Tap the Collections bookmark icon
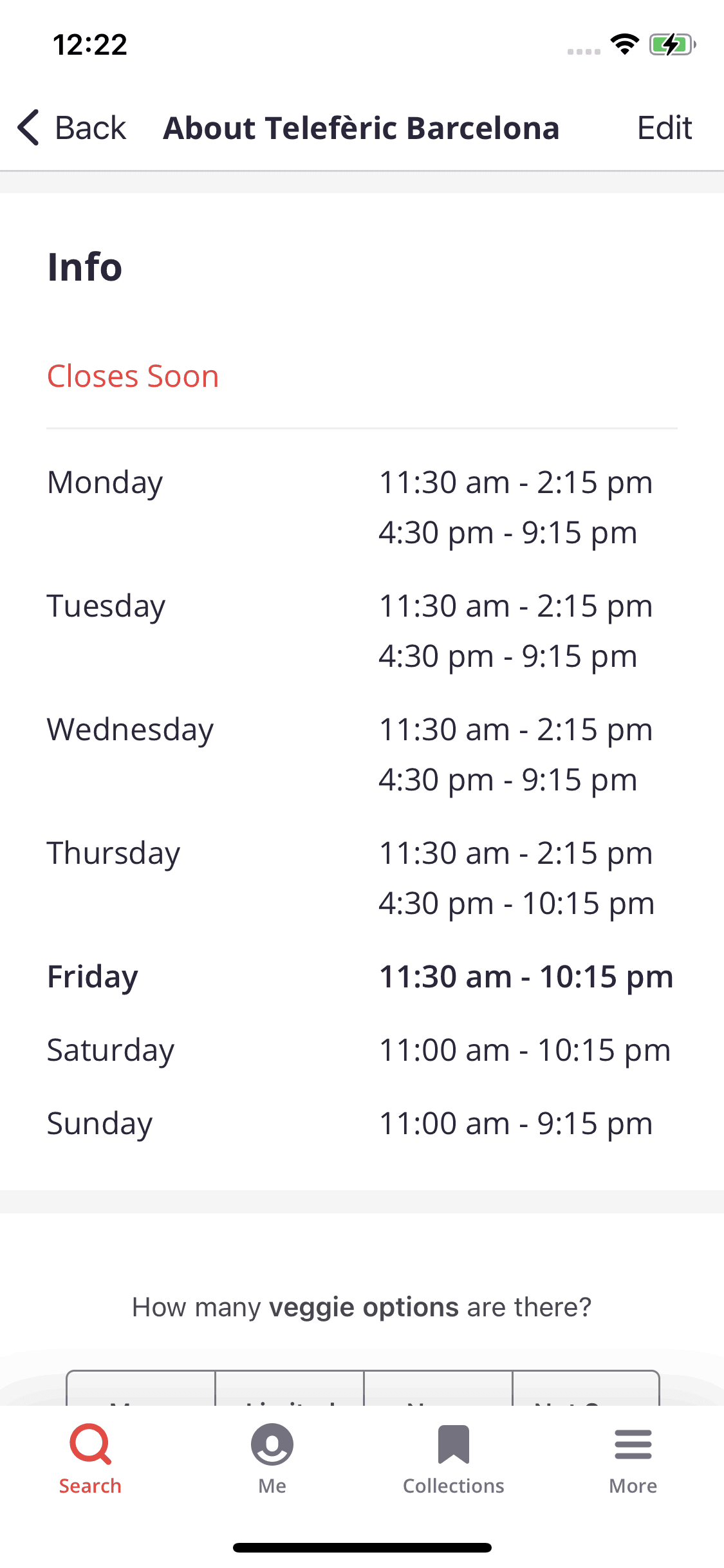The width and height of the screenshot is (724, 1568). tap(452, 1445)
